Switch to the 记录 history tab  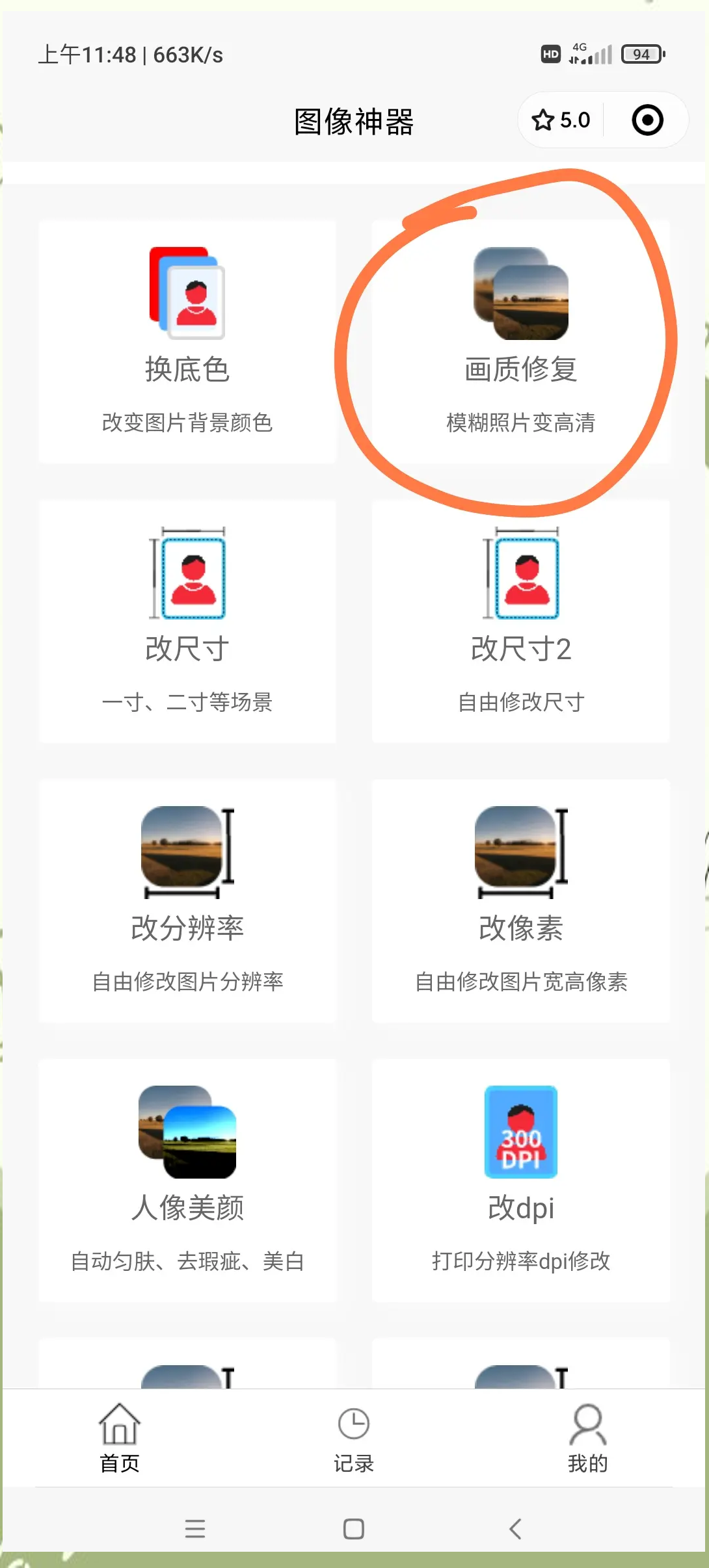pos(354,1438)
